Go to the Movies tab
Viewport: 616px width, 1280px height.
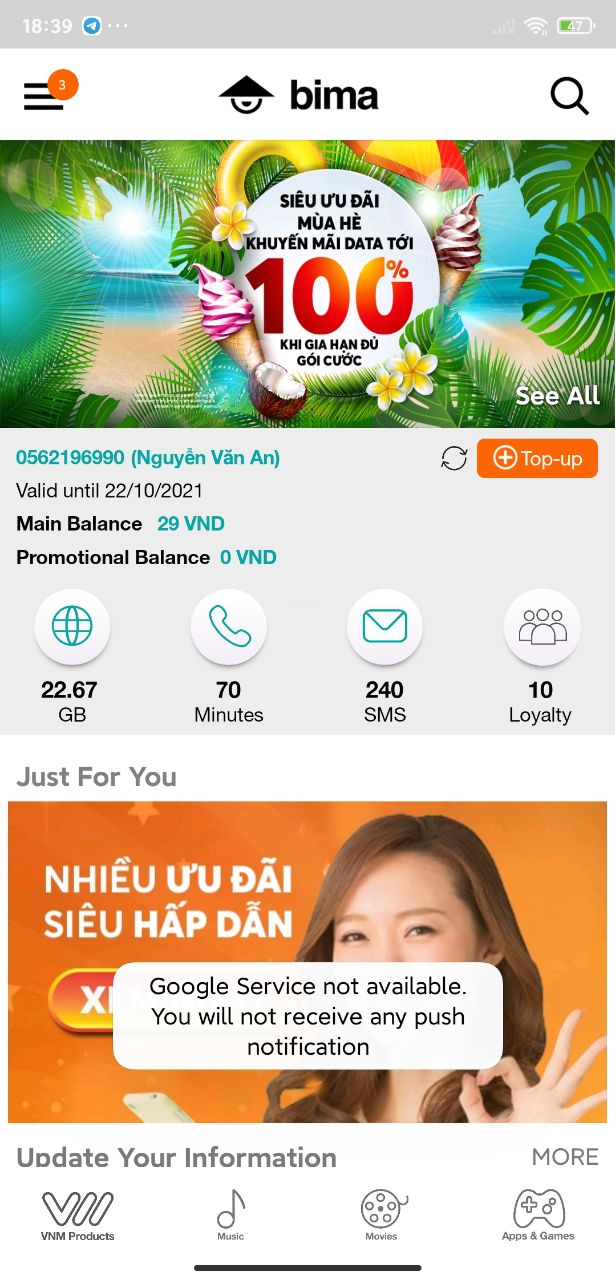[382, 1214]
